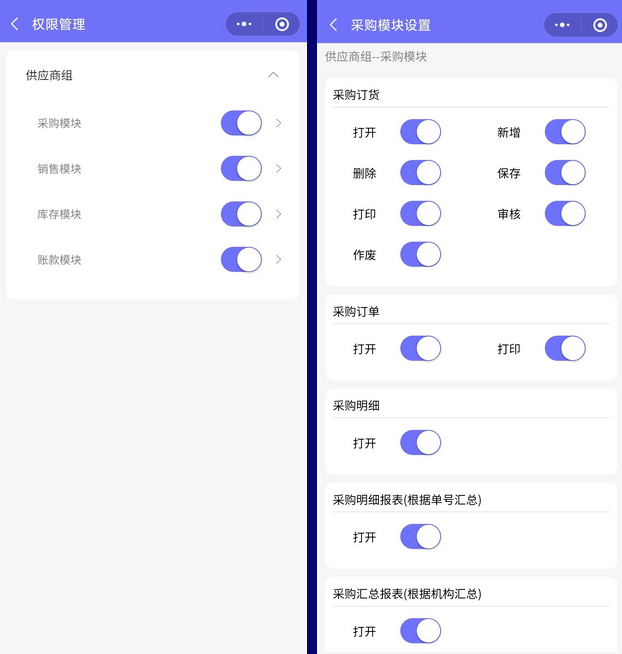Toggle the 采购模块 switch off
The image size is (622, 654).
coord(241,123)
